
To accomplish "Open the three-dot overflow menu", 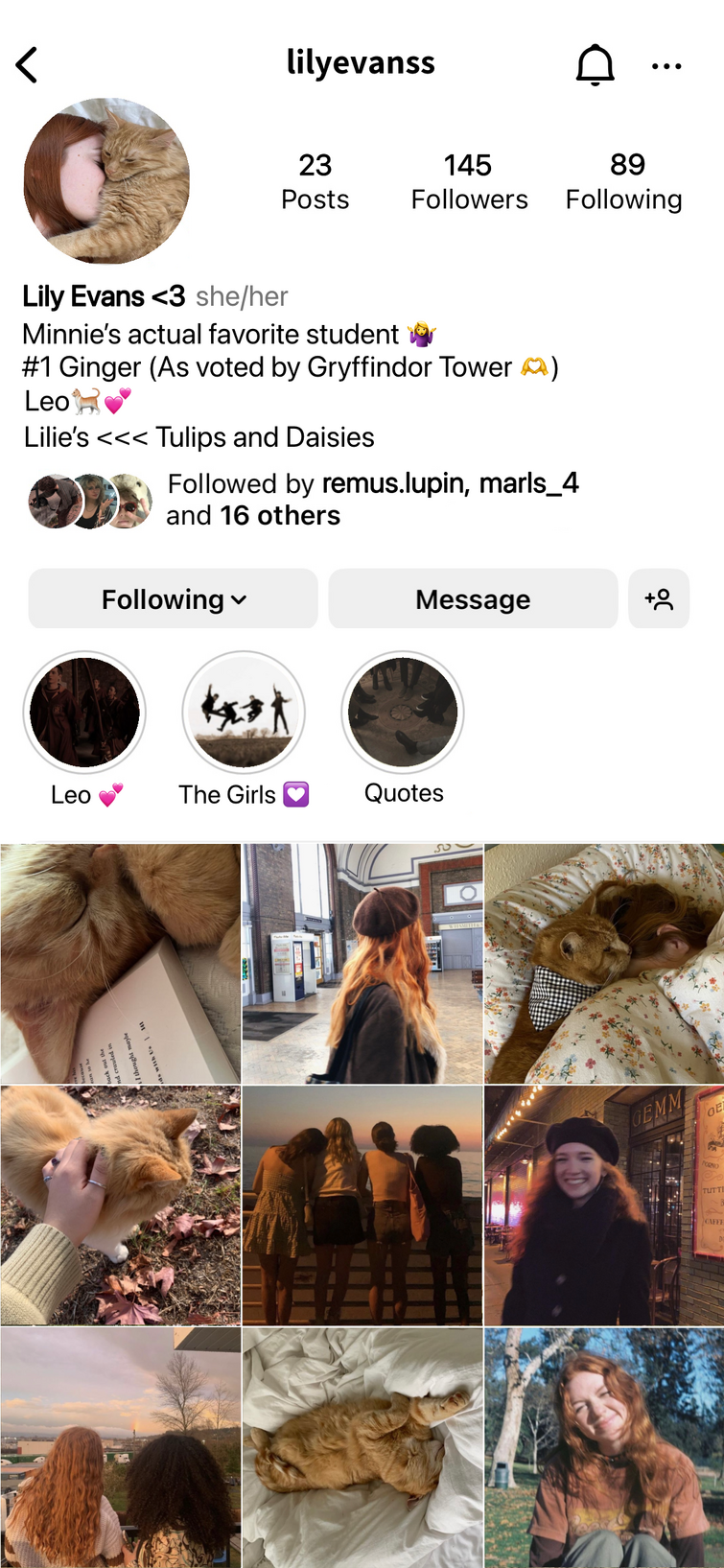I will [666, 66].
